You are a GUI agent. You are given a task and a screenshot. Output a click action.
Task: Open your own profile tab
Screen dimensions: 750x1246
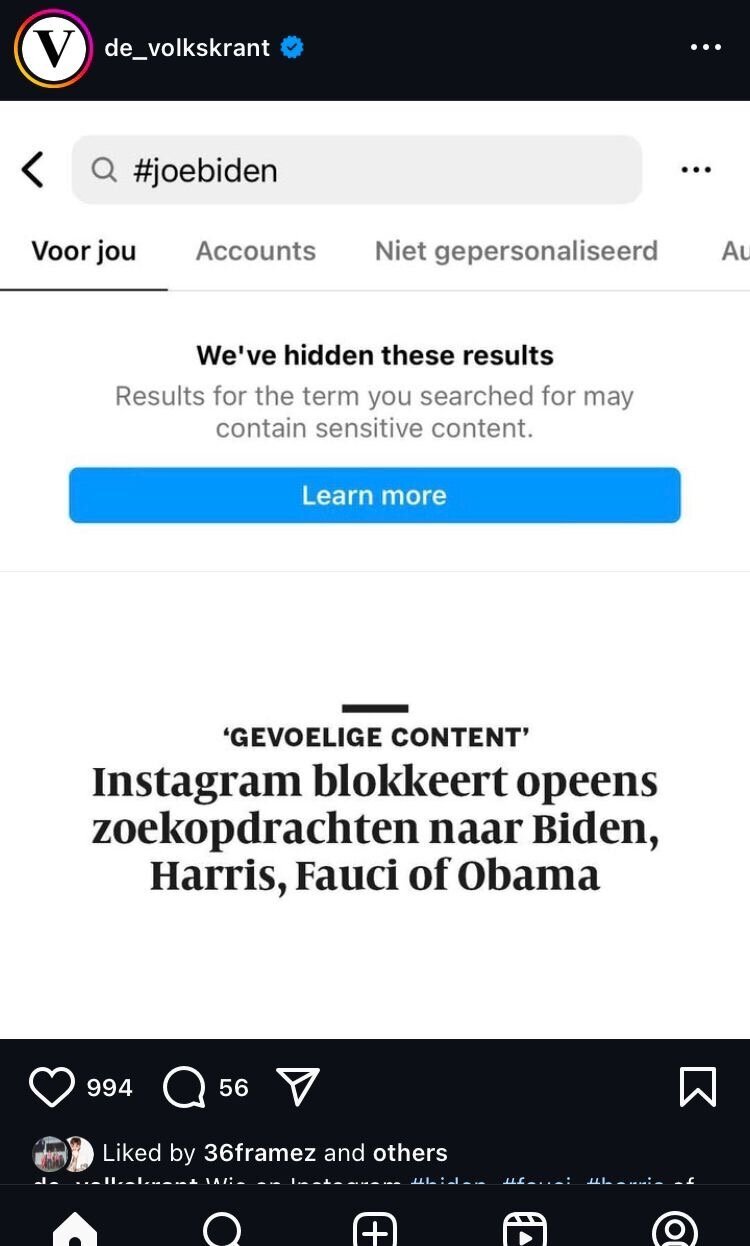pyautogui.click(x=674, y=1230)
